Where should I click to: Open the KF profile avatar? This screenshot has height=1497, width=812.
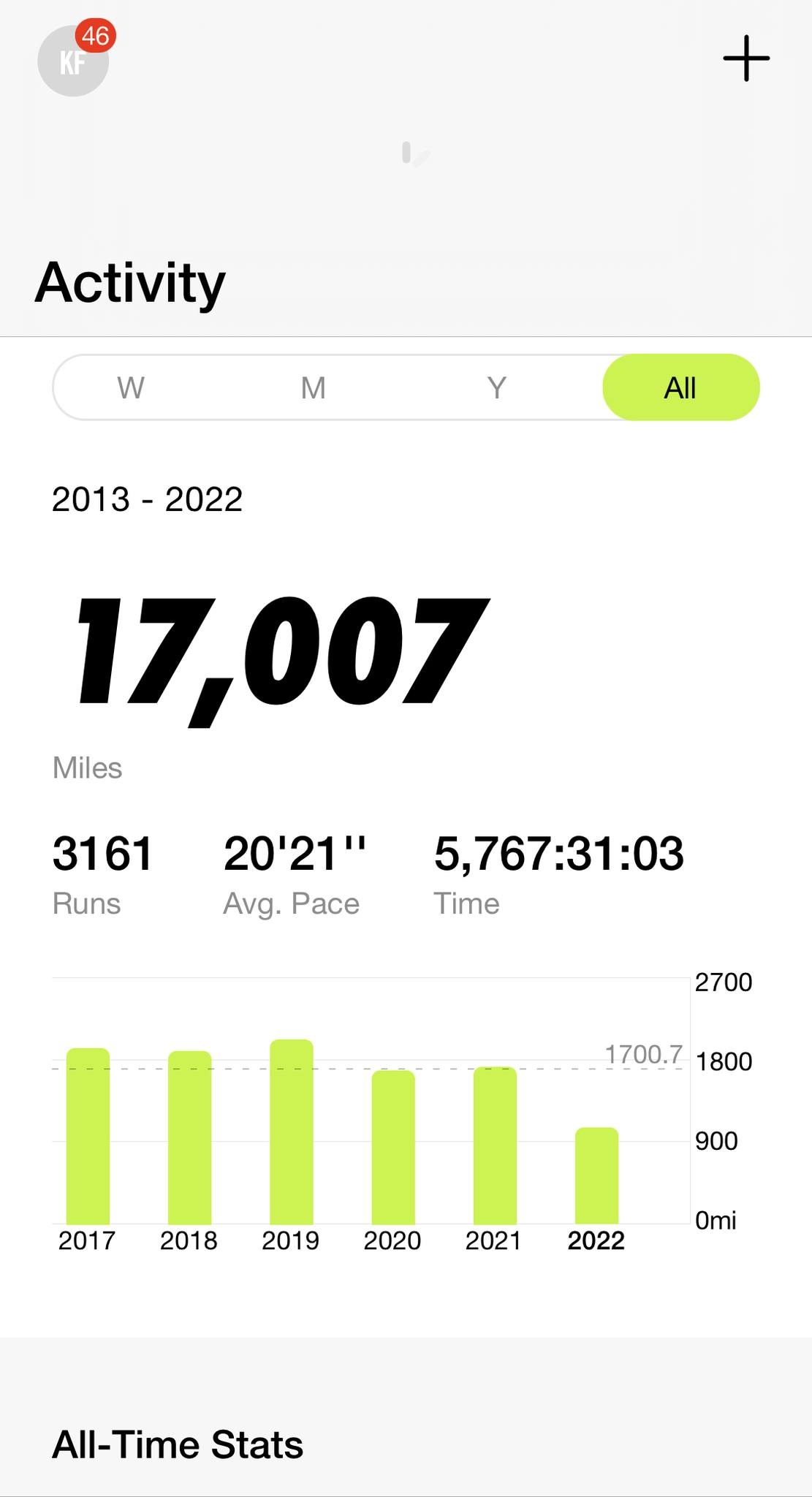pyautogui.click(x=73, y=61)
